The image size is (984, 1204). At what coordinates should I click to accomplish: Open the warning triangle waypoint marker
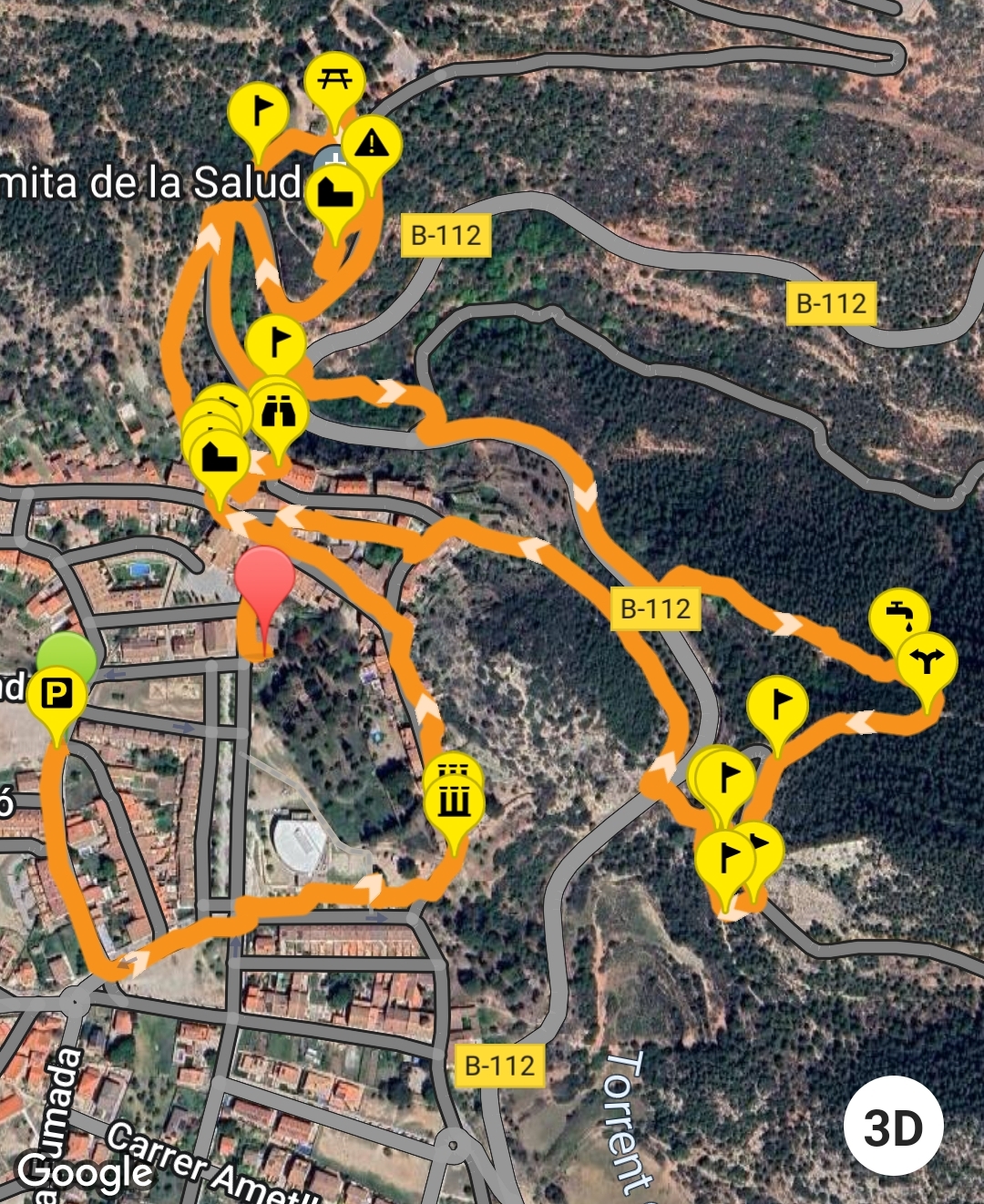click(x=372, y=143)
